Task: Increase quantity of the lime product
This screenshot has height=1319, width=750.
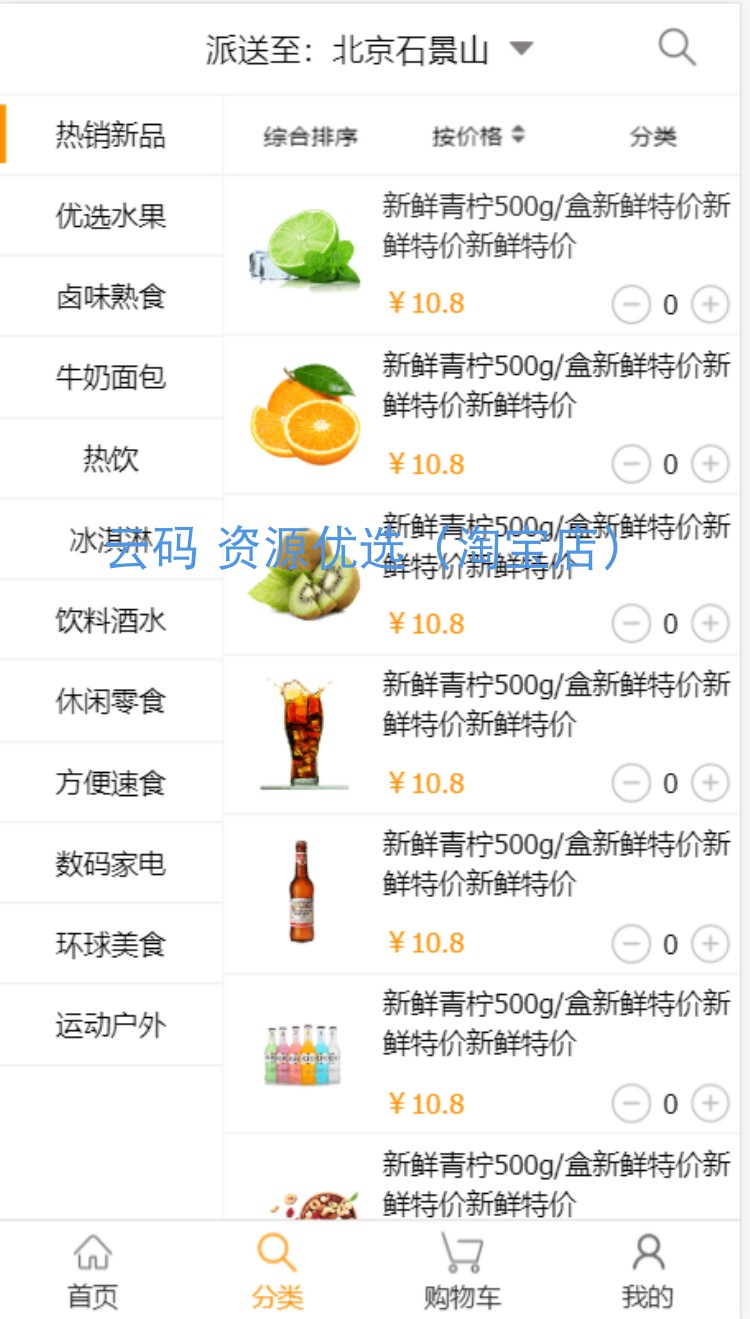Action: click(710, 304)
